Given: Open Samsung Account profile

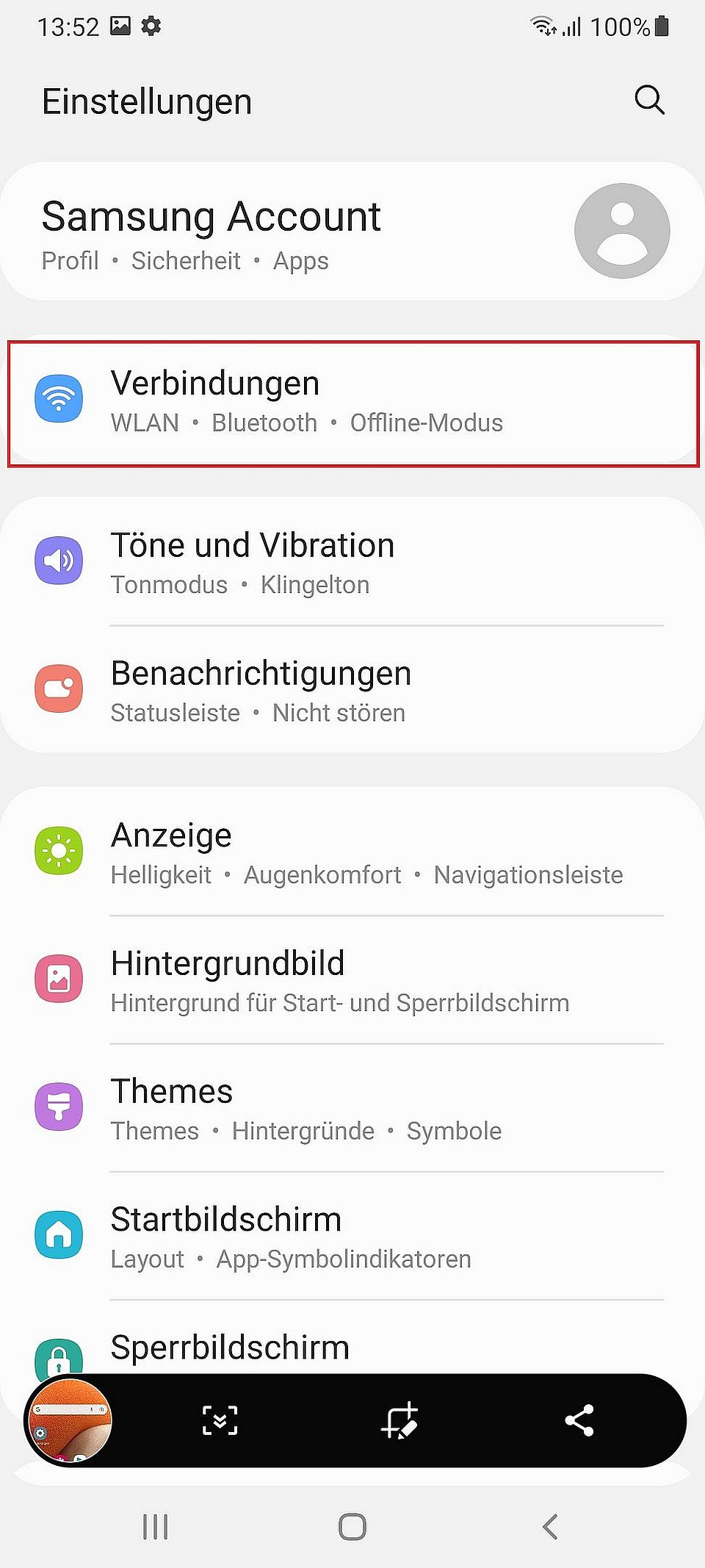Looking at the screenshot, I should 352,231.
